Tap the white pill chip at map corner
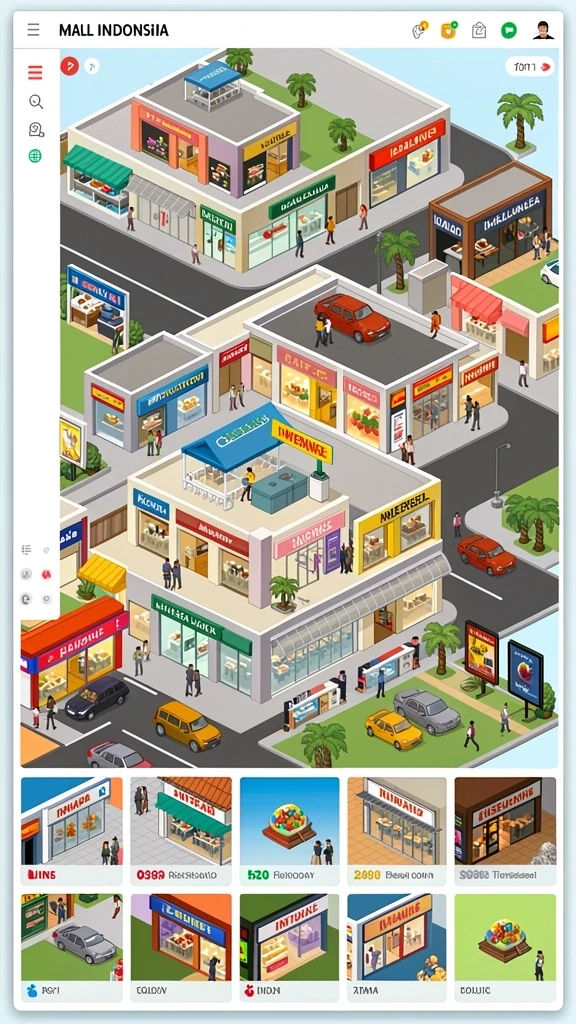Screen dimensions: 576x1024 (530, 66)
